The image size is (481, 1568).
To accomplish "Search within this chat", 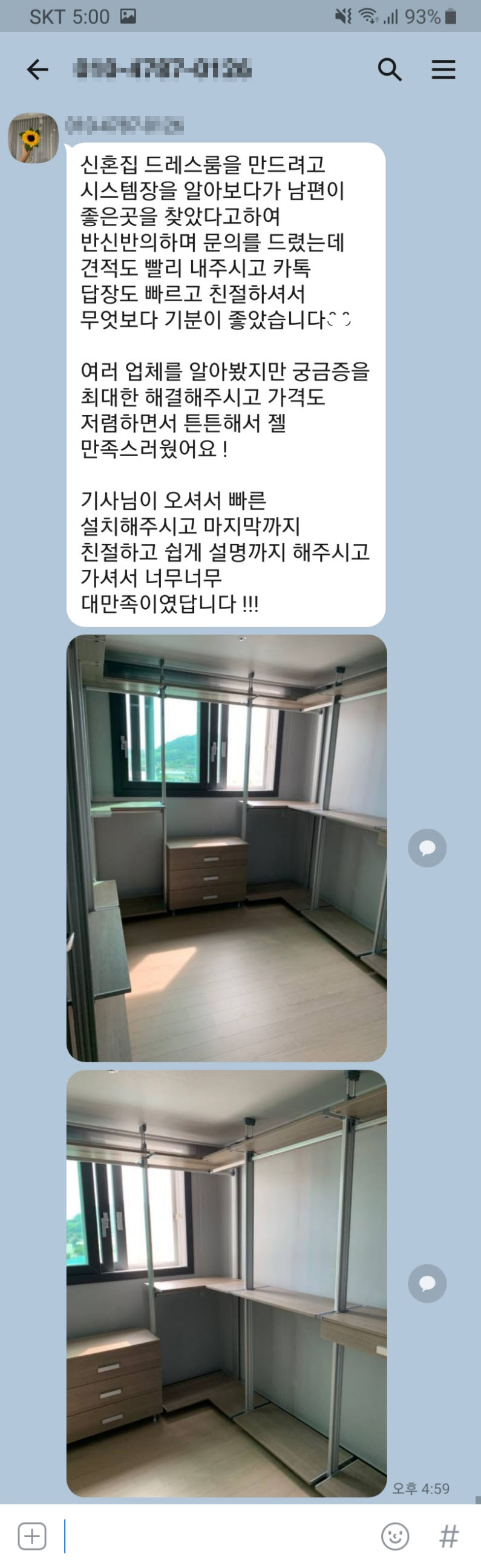I will (390, 70).
